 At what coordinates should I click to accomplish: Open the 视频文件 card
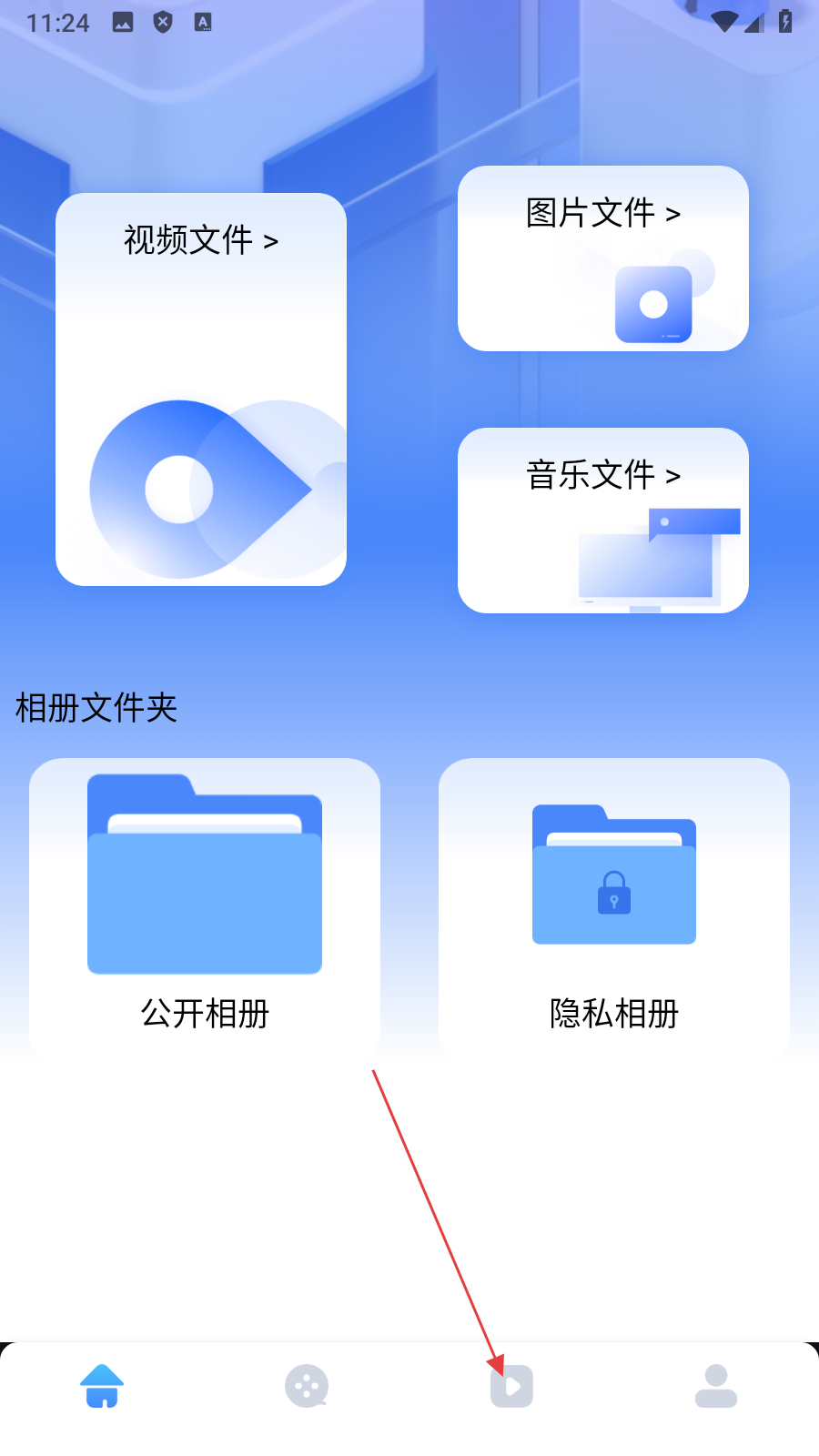[x=201, y=389]
